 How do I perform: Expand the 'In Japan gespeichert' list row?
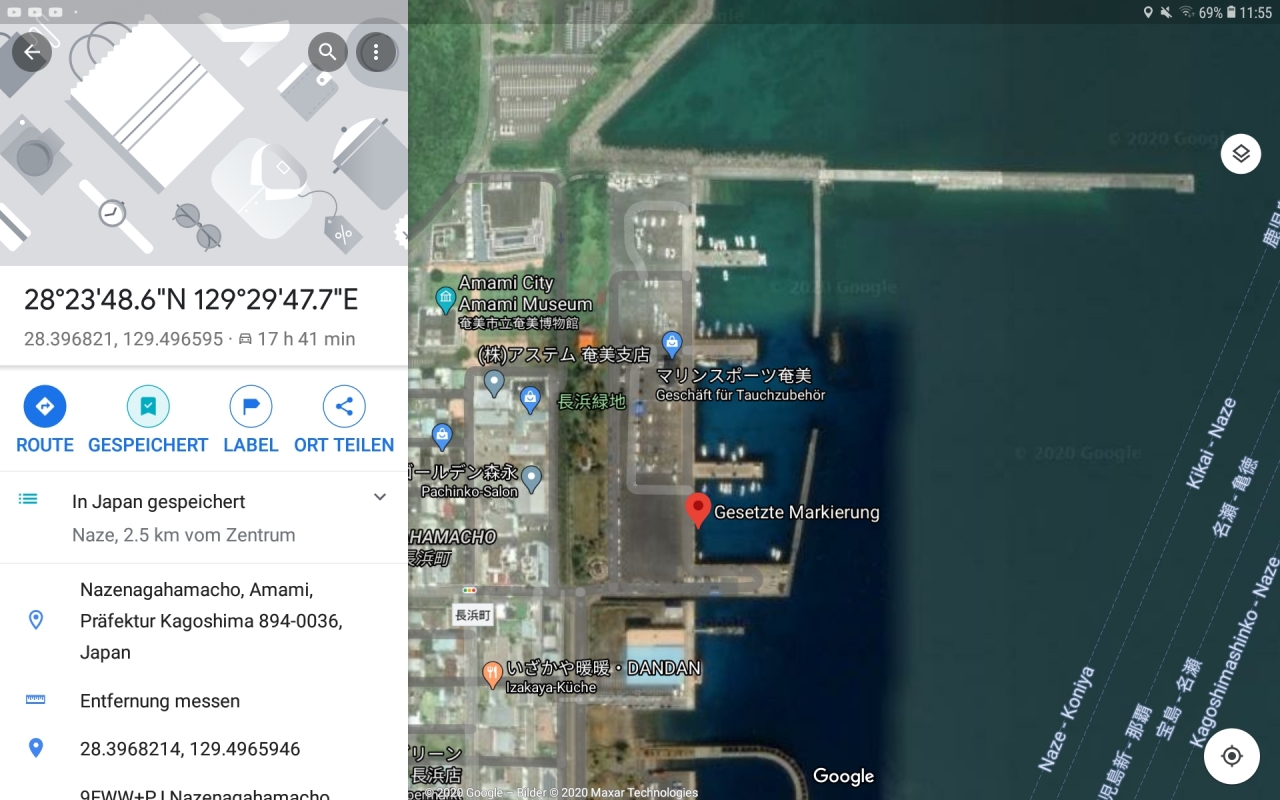tap(379, 498)
